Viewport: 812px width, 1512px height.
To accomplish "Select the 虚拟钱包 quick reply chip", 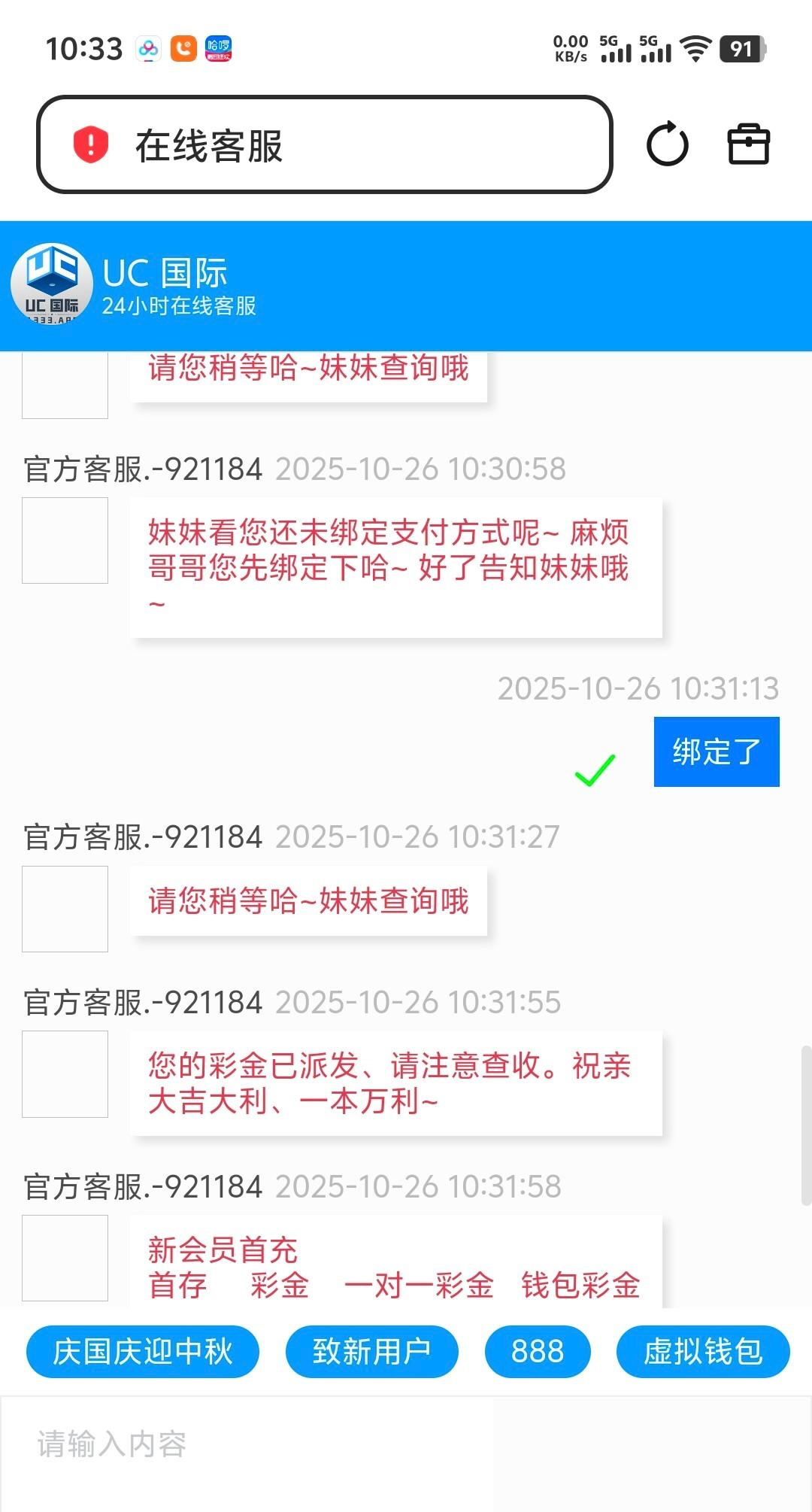I will click(x=703, y=1352).
